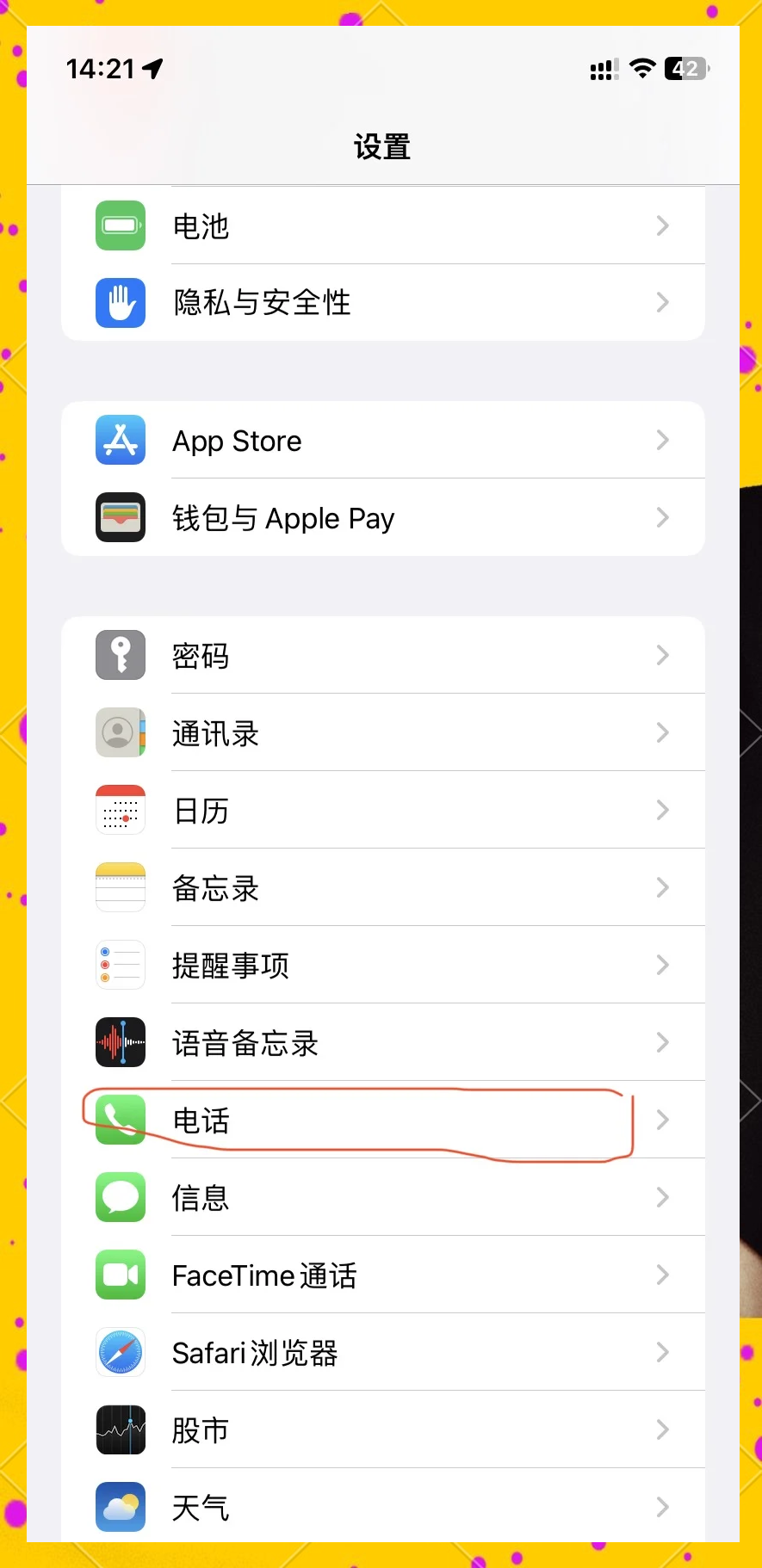Tap the Weather (天气) icon

point(120,1507)
